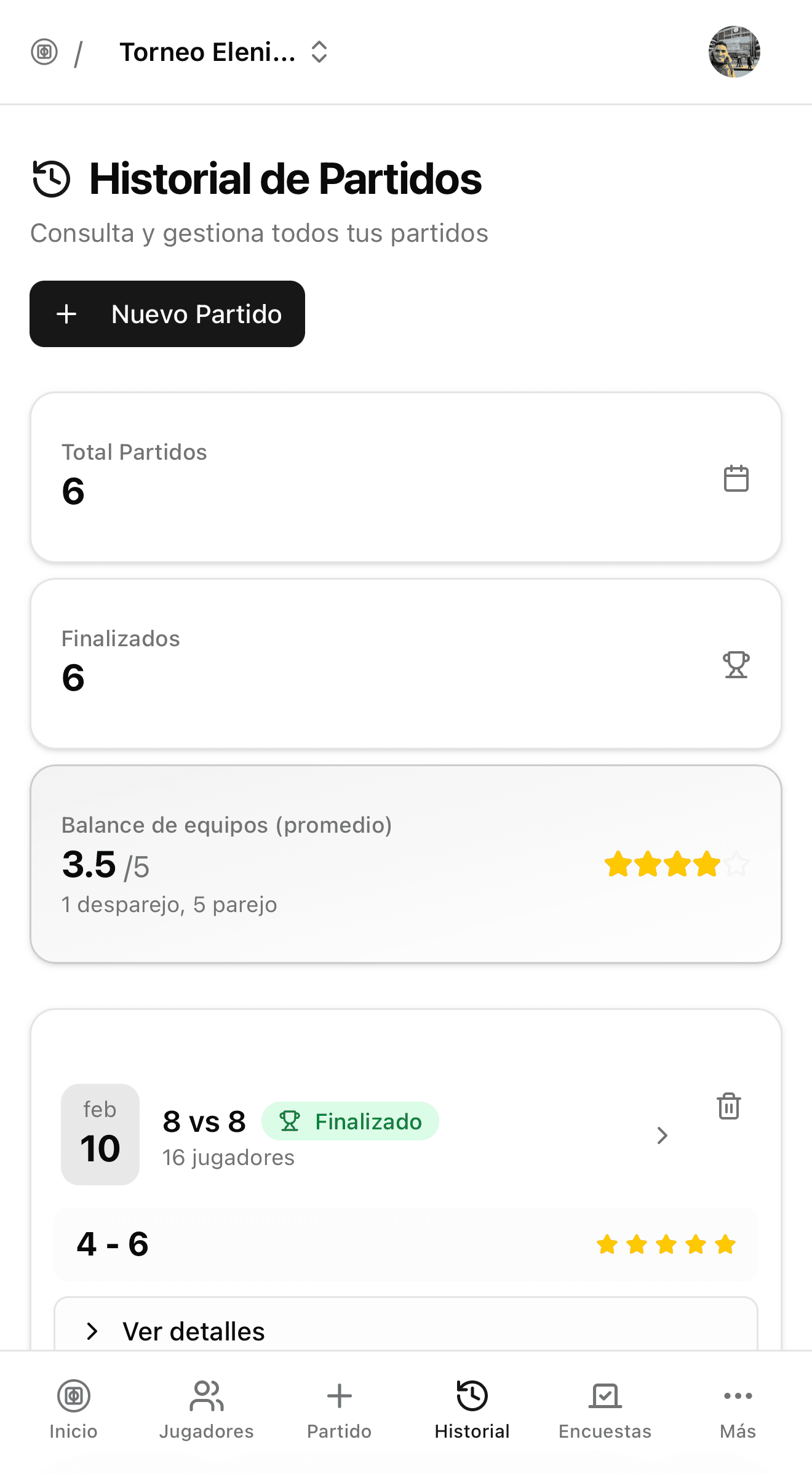The width and height of the screenshot is (812, 1474).
Task: Switch to the Historial tab
Action: (x=472, y=1396)
